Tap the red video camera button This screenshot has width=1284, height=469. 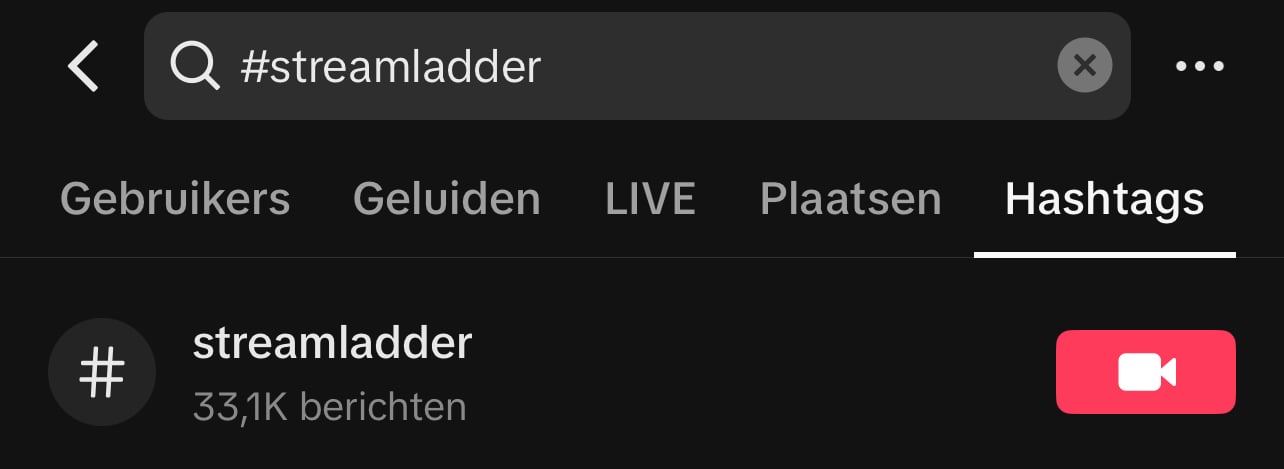pyautogui.click(x=1145, y=372)
